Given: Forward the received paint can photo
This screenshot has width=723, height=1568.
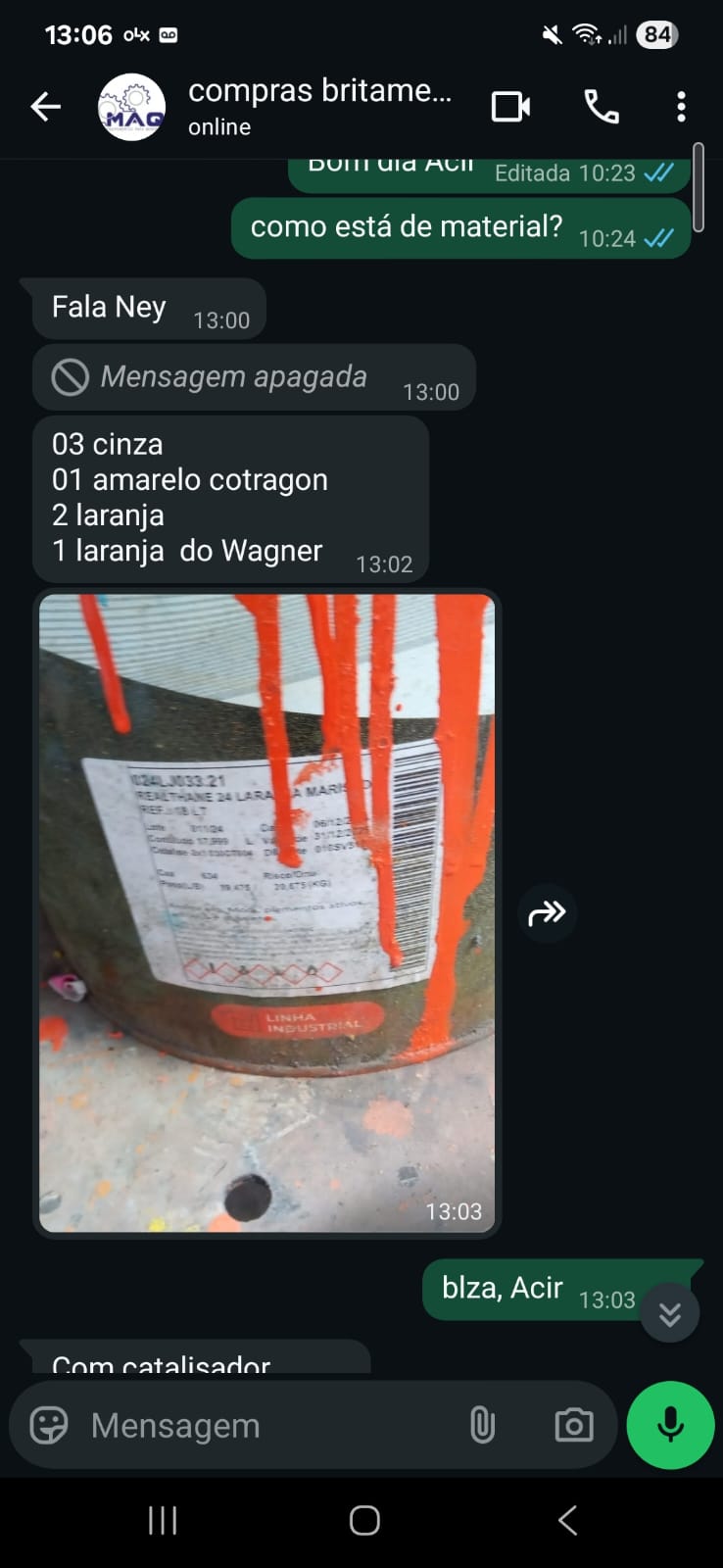Looking at the screenshot, I should pos(547,913).
